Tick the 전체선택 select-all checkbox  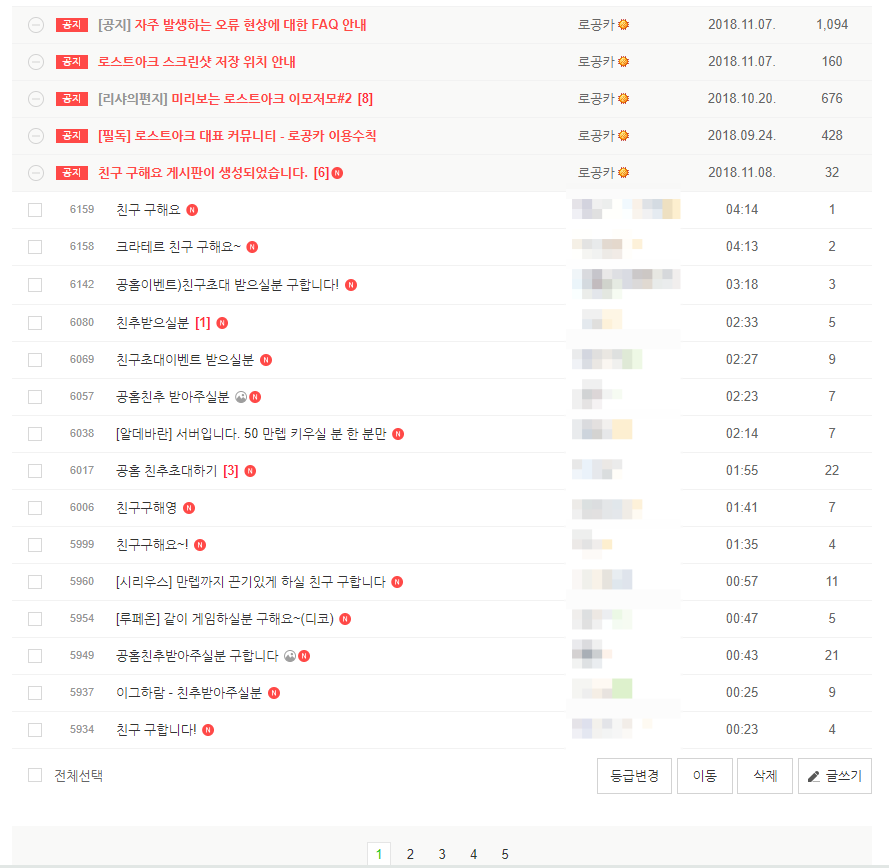[x=35, y=775]
